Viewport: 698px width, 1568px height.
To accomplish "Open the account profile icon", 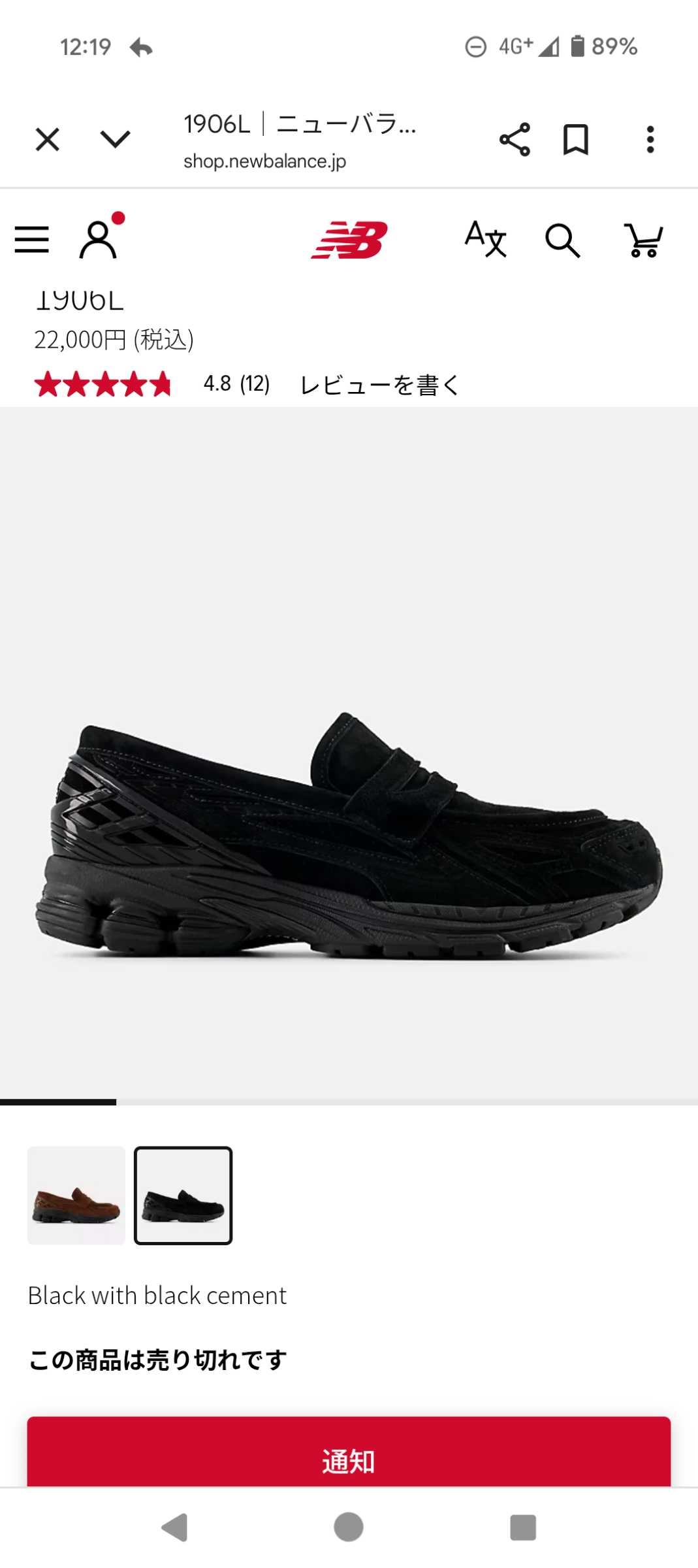I will 99,240.
